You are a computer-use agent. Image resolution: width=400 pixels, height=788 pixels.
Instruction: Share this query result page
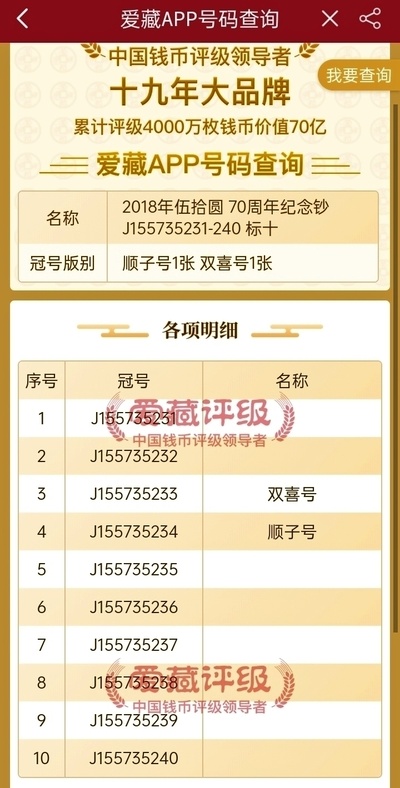point(370,19)
